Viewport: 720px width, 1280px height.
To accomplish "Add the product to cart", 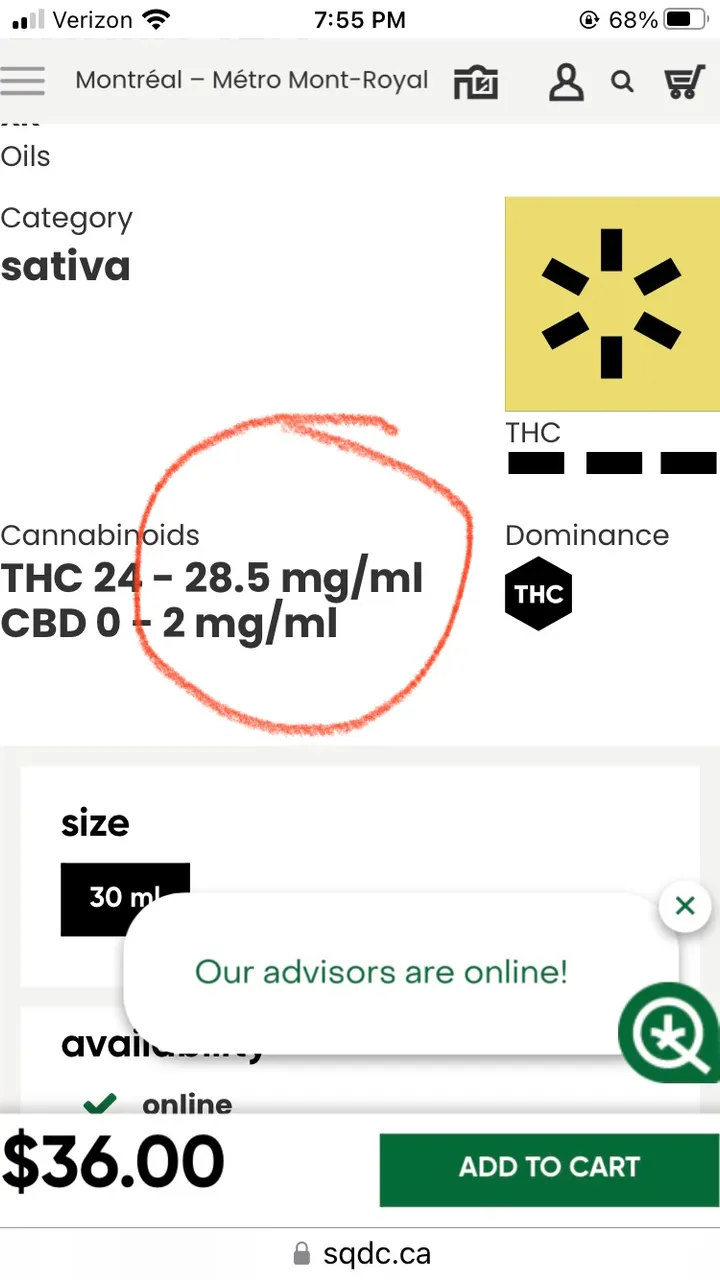I will point(549,1167).
